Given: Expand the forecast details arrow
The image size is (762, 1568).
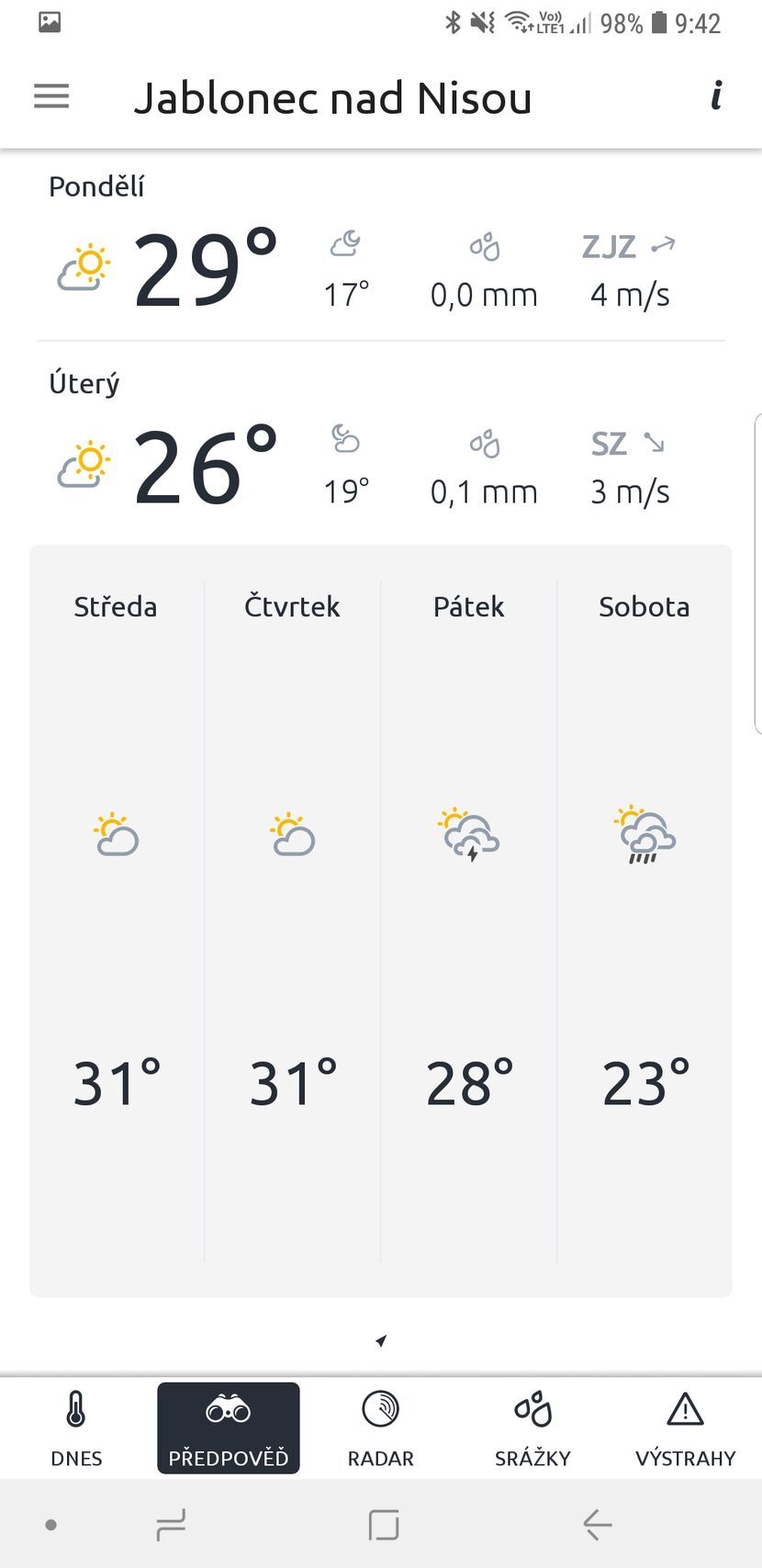Looking at the screenshot, I should [379, 1339].
